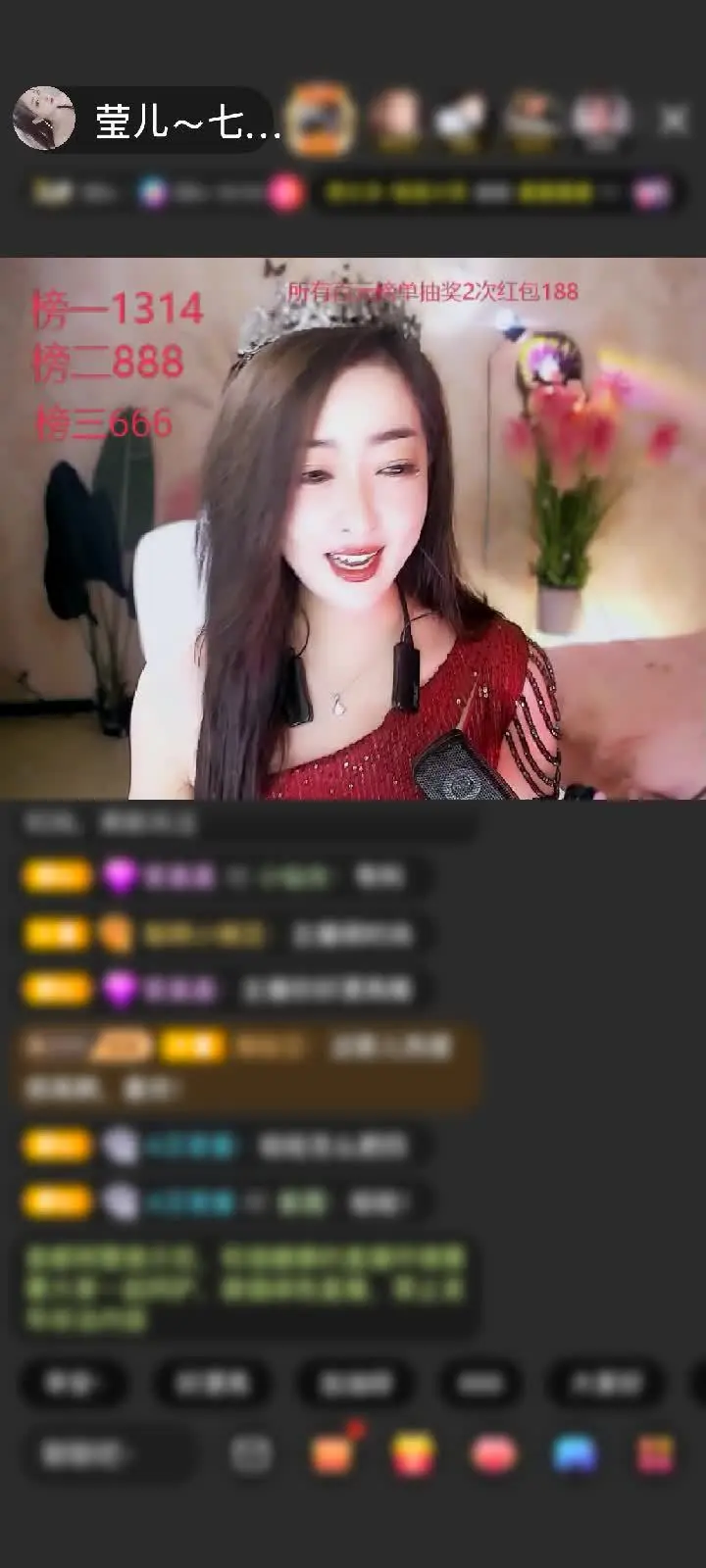Open the gray icon beside the chat box
706x1568 pixels.
point(251,1454)
